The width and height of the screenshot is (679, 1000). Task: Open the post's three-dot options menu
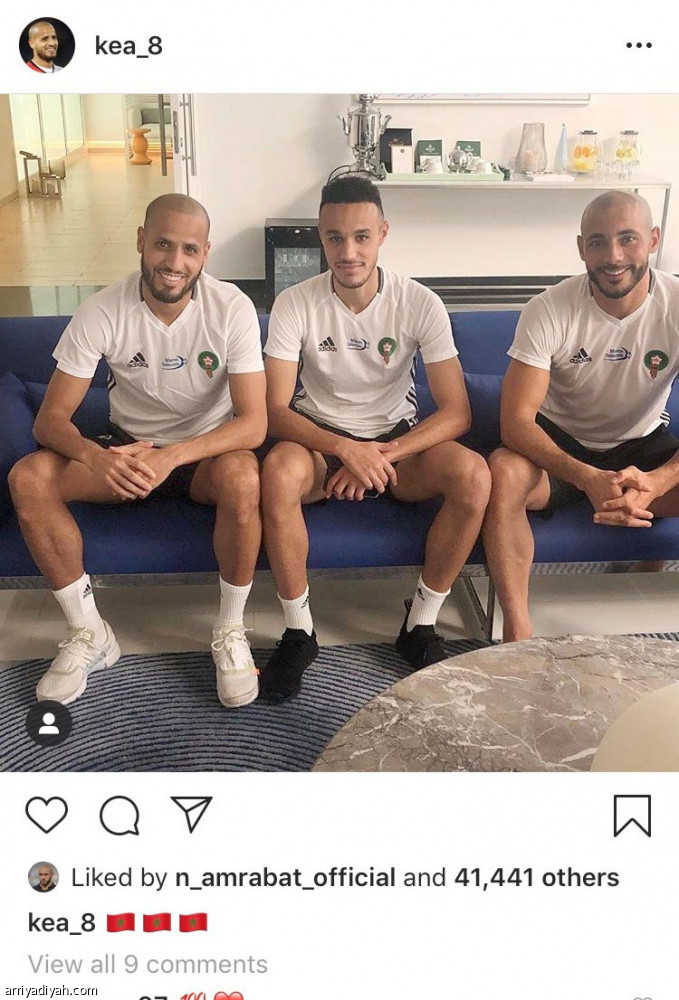click(x=638, y=46)
